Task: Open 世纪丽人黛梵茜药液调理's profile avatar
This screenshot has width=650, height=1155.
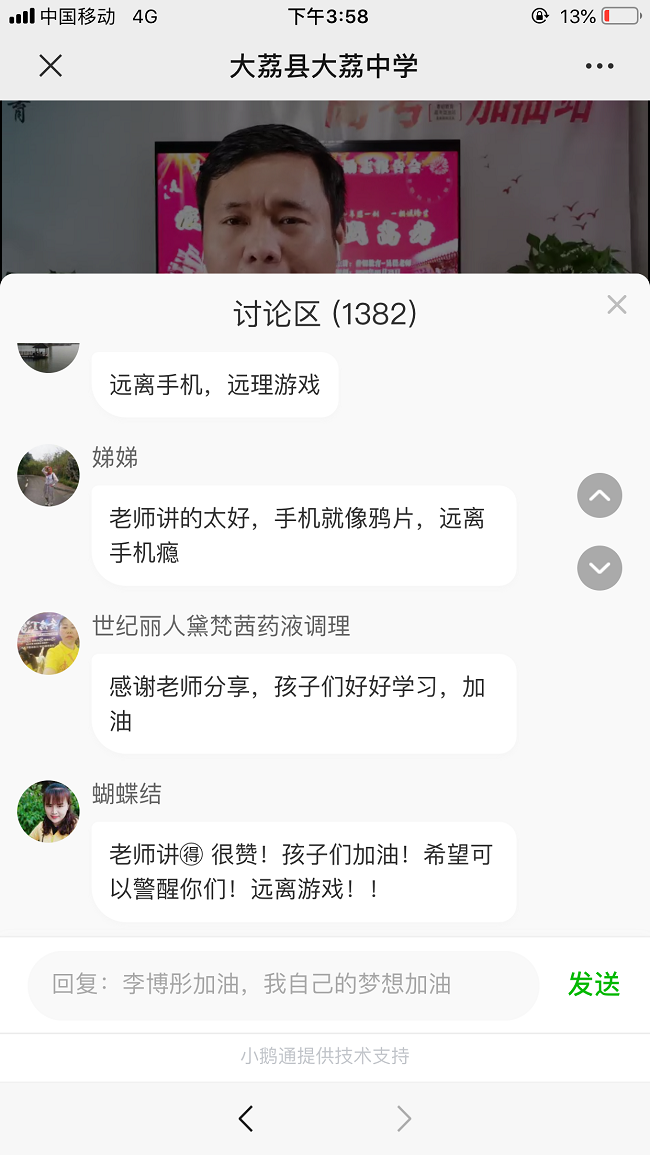Action: [48, 643]
